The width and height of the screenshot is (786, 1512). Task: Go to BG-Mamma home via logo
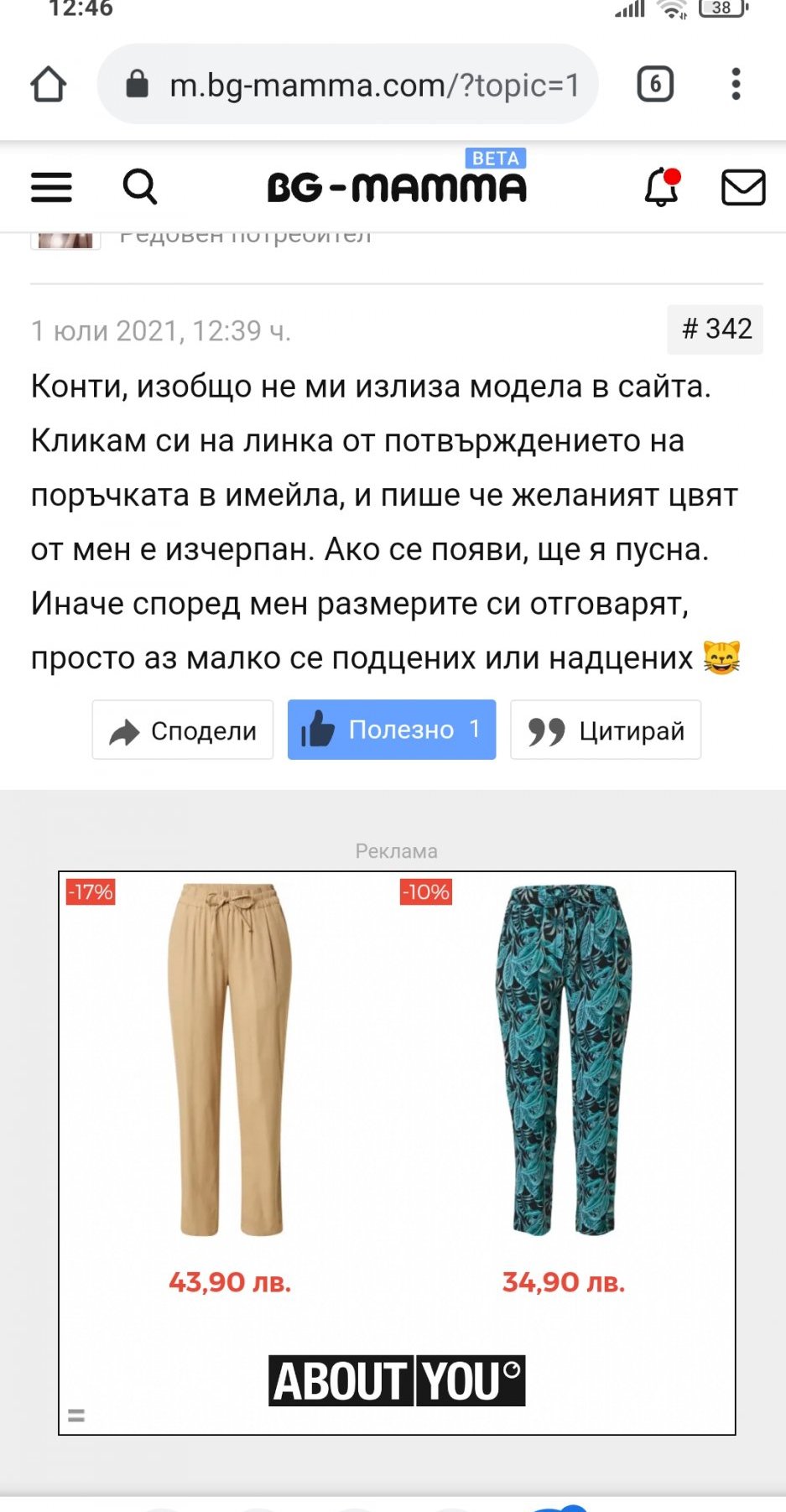397,186
